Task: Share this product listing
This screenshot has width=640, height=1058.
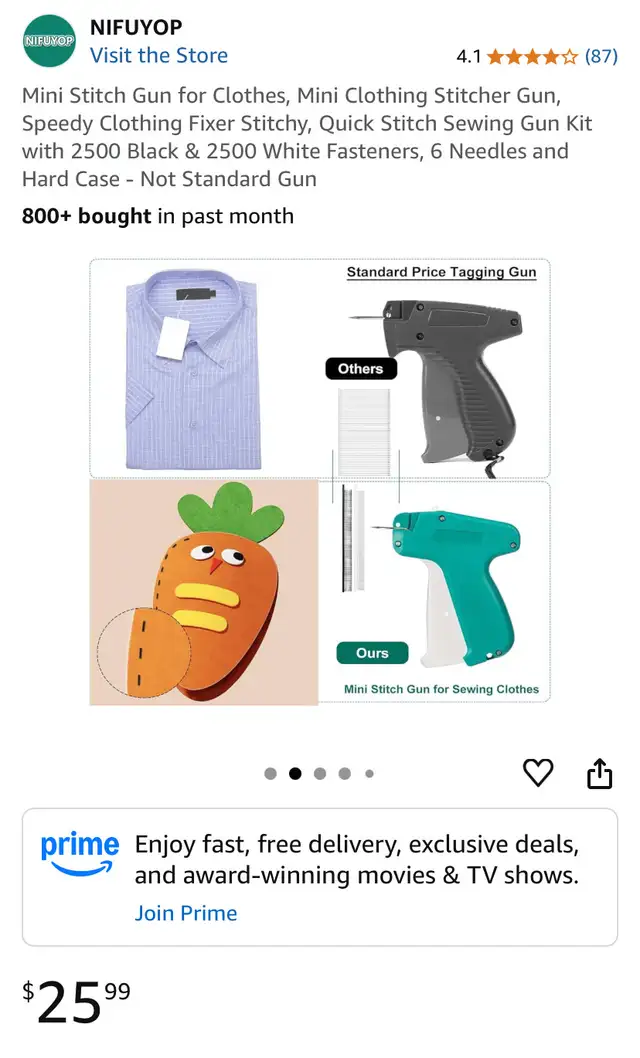Action: (x=599, y=772)
